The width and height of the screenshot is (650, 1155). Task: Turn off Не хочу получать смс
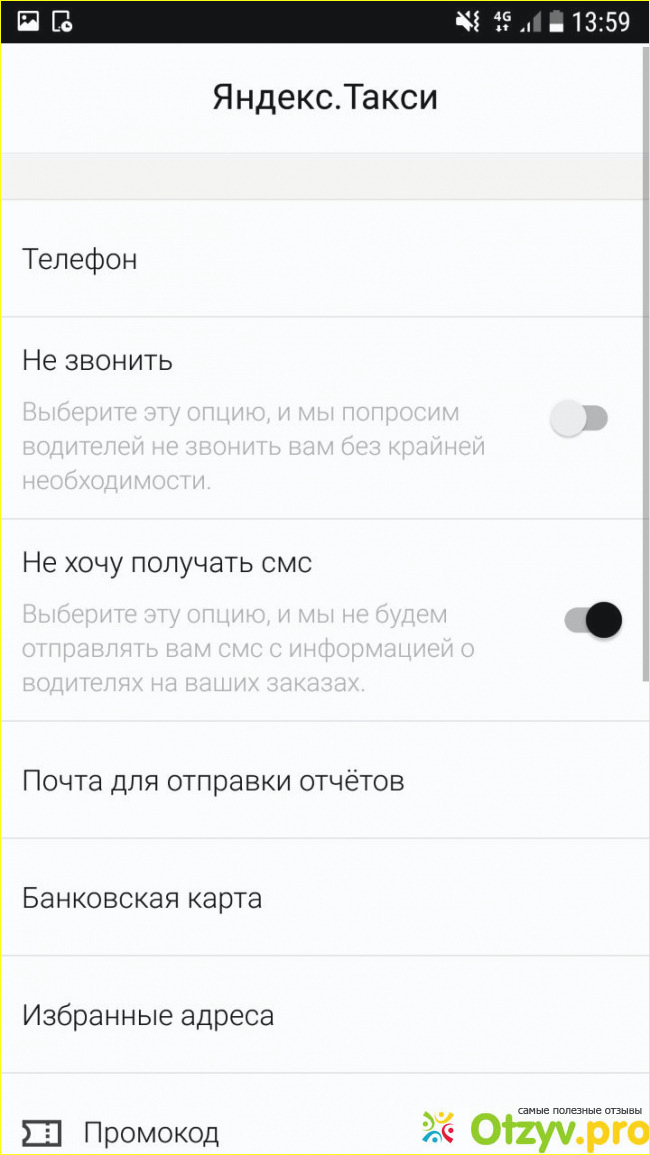point(594,620)
